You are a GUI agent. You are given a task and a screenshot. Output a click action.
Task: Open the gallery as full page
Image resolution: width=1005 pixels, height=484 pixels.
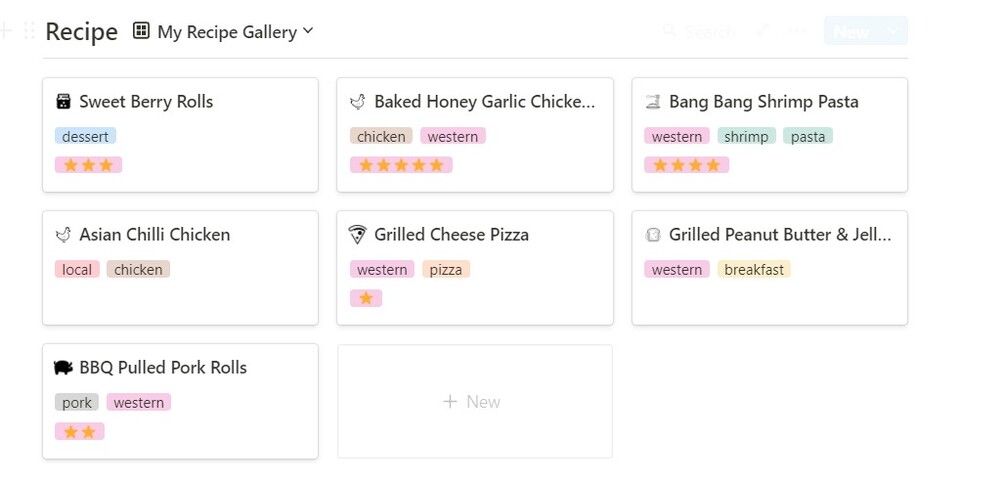(x=763, y=32)
